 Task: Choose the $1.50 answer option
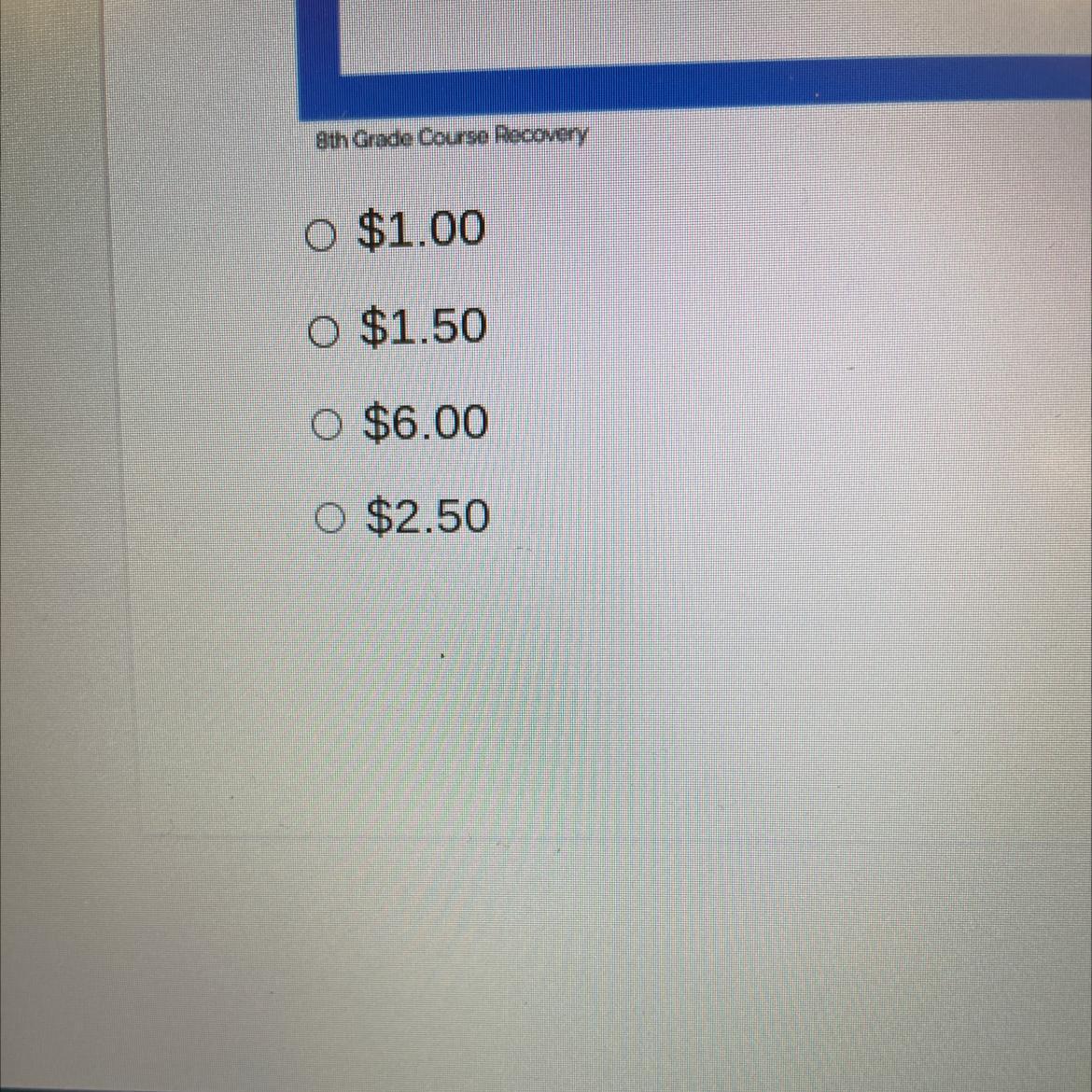323,332
